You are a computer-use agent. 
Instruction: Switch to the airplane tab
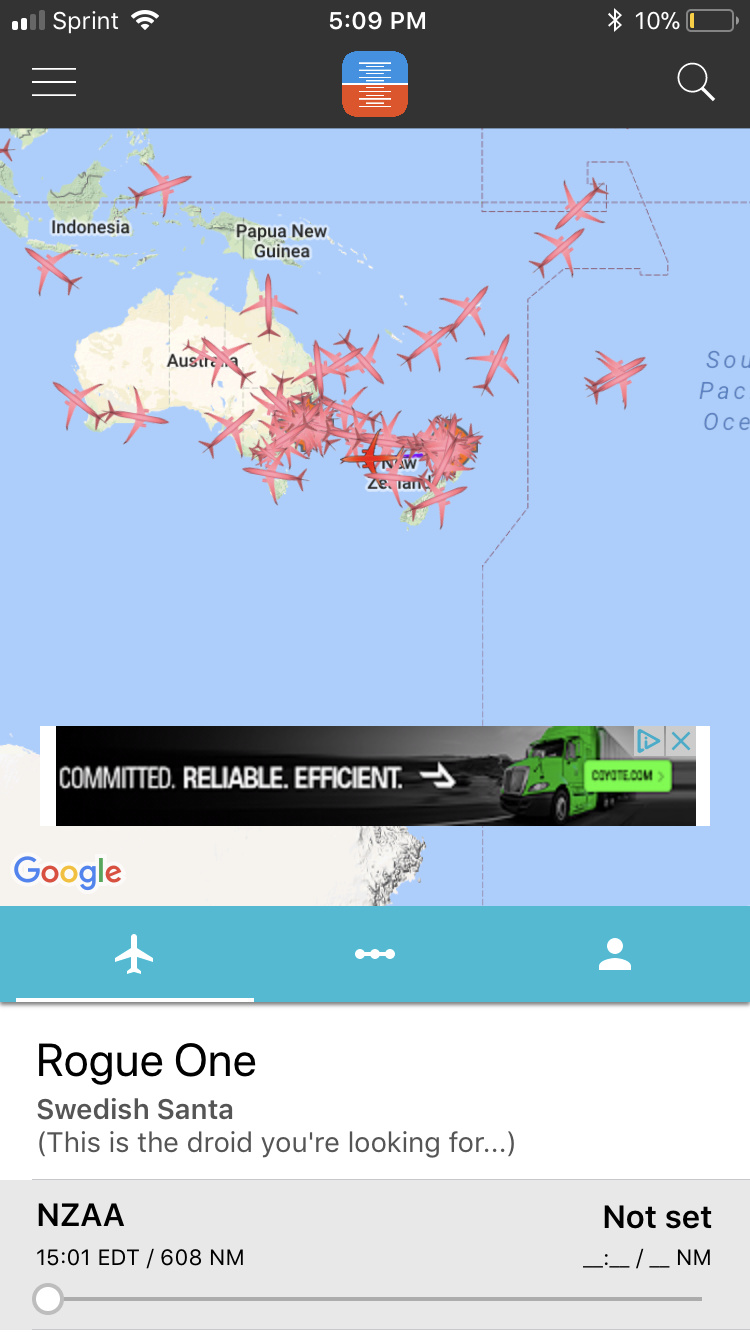pos(134,955)
